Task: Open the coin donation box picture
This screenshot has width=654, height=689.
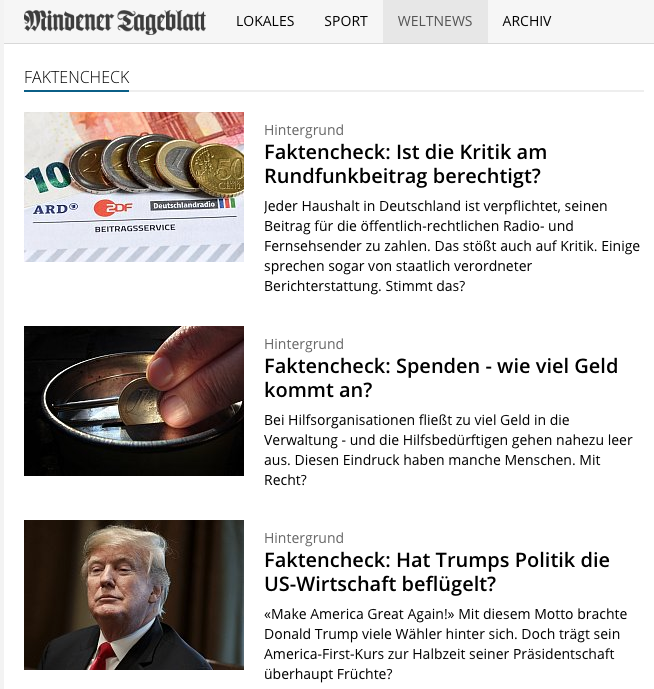Action: [x=134, y=401]
